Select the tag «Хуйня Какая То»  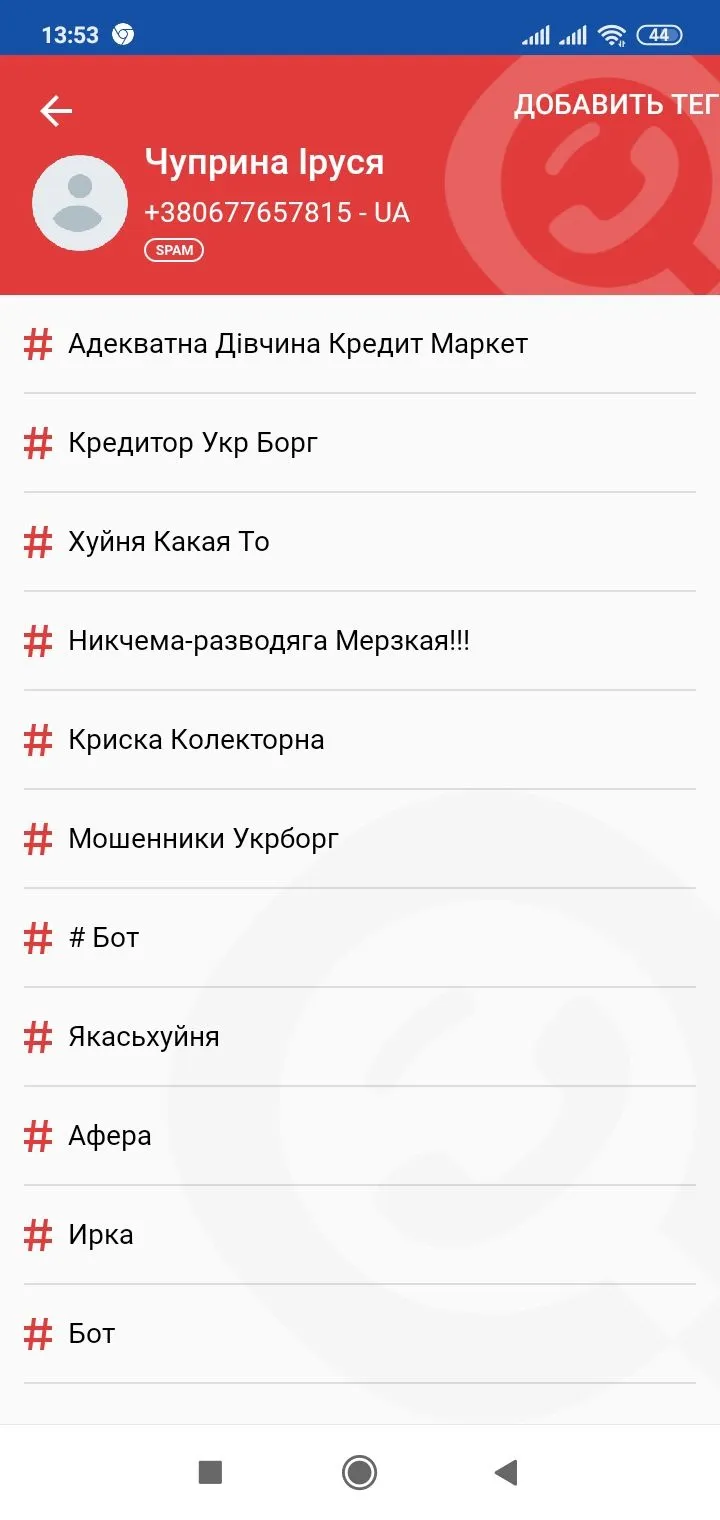[x=167, y=541]
